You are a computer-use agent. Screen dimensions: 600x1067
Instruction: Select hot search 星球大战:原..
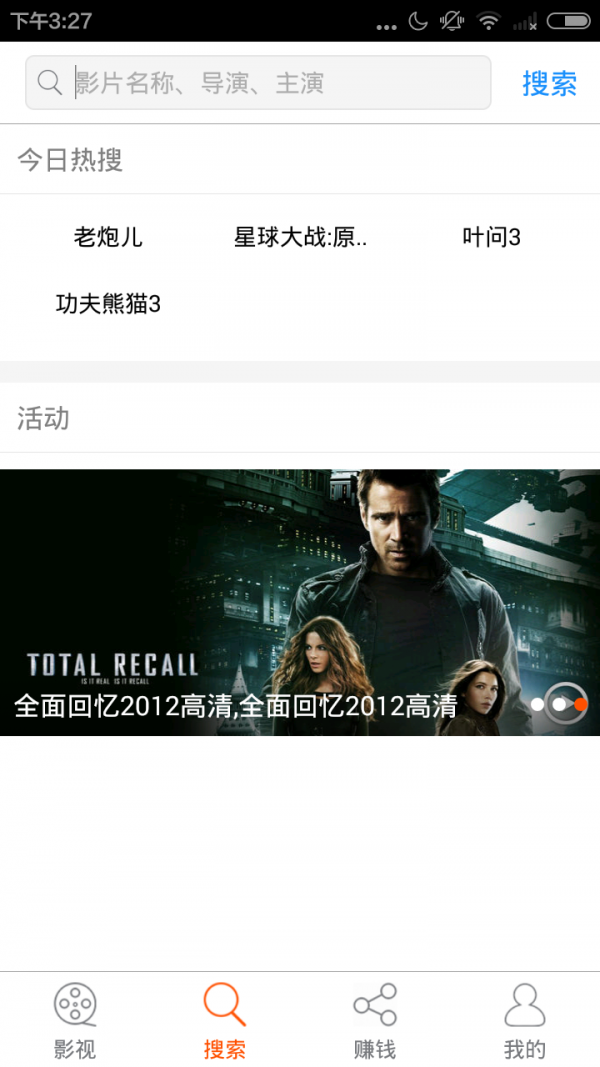pos(300,238)
